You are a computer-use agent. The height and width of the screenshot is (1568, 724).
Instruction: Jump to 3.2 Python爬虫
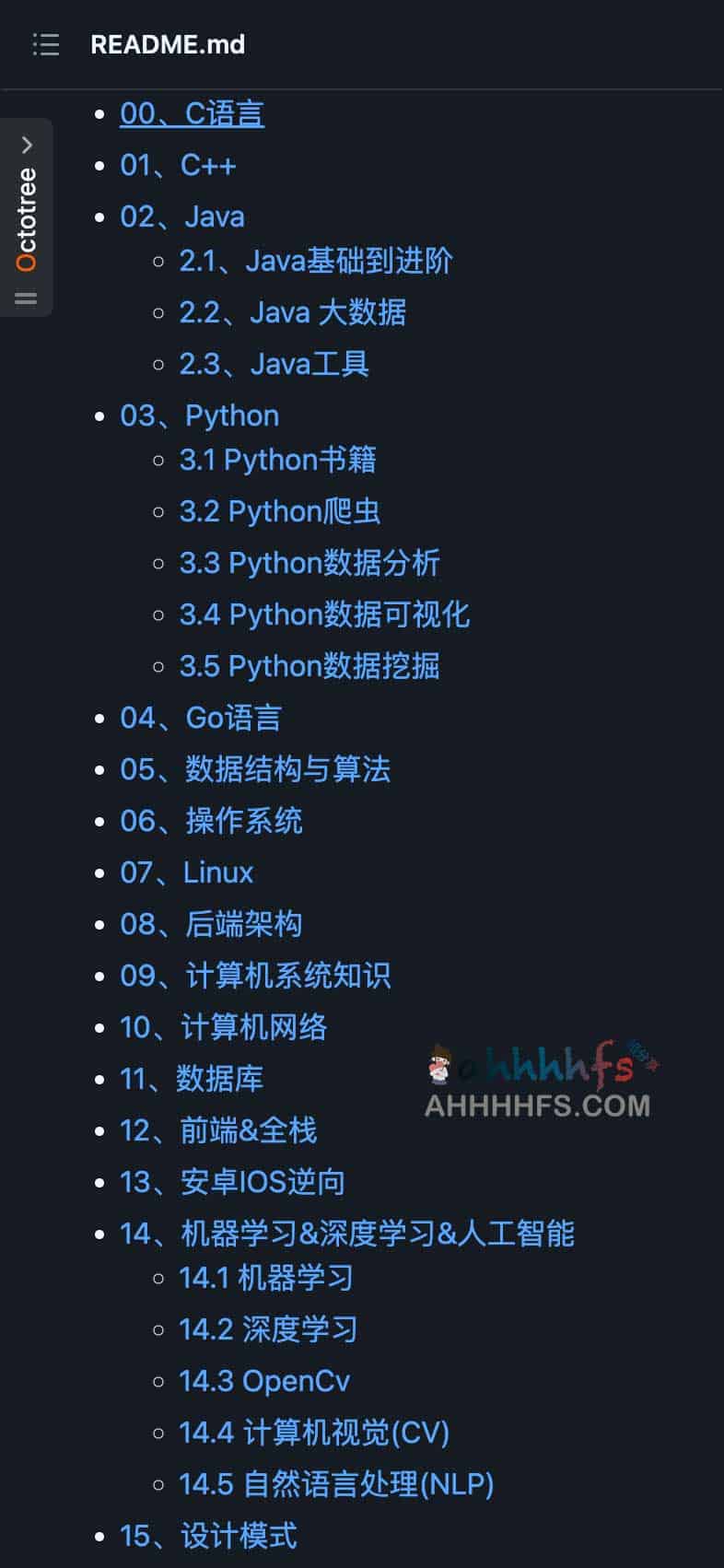click(x=279, y=511)
